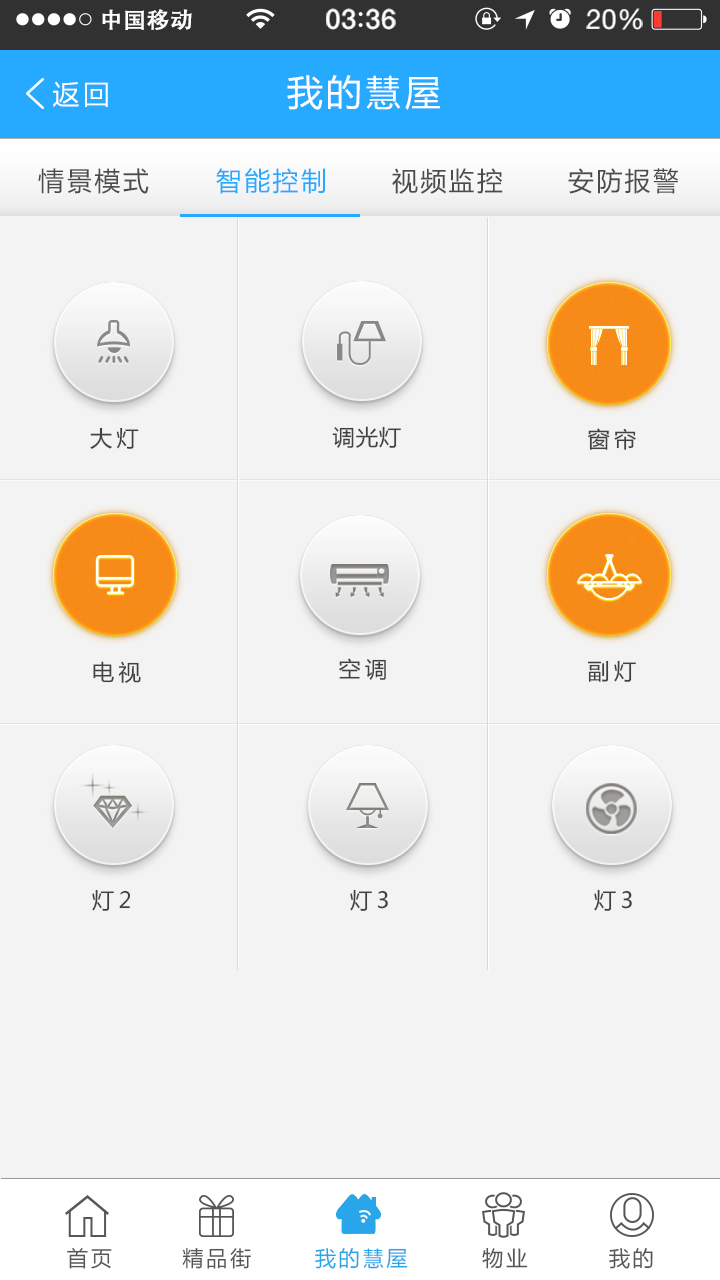Toggle the 副灯 auxiliary light off
720x1280 pixels.
609,574
